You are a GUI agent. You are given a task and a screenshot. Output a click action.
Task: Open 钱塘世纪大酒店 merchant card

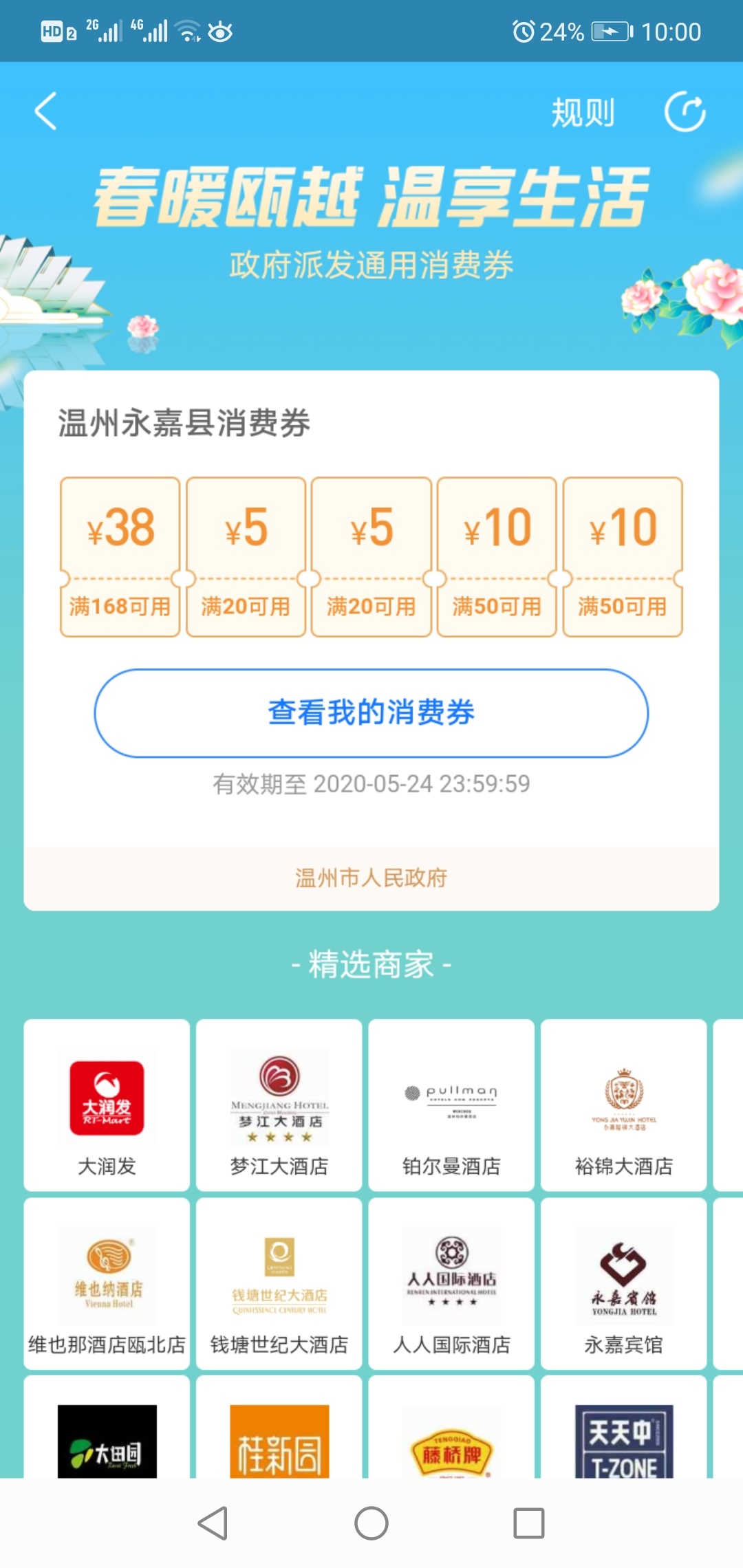point(279,1284)
